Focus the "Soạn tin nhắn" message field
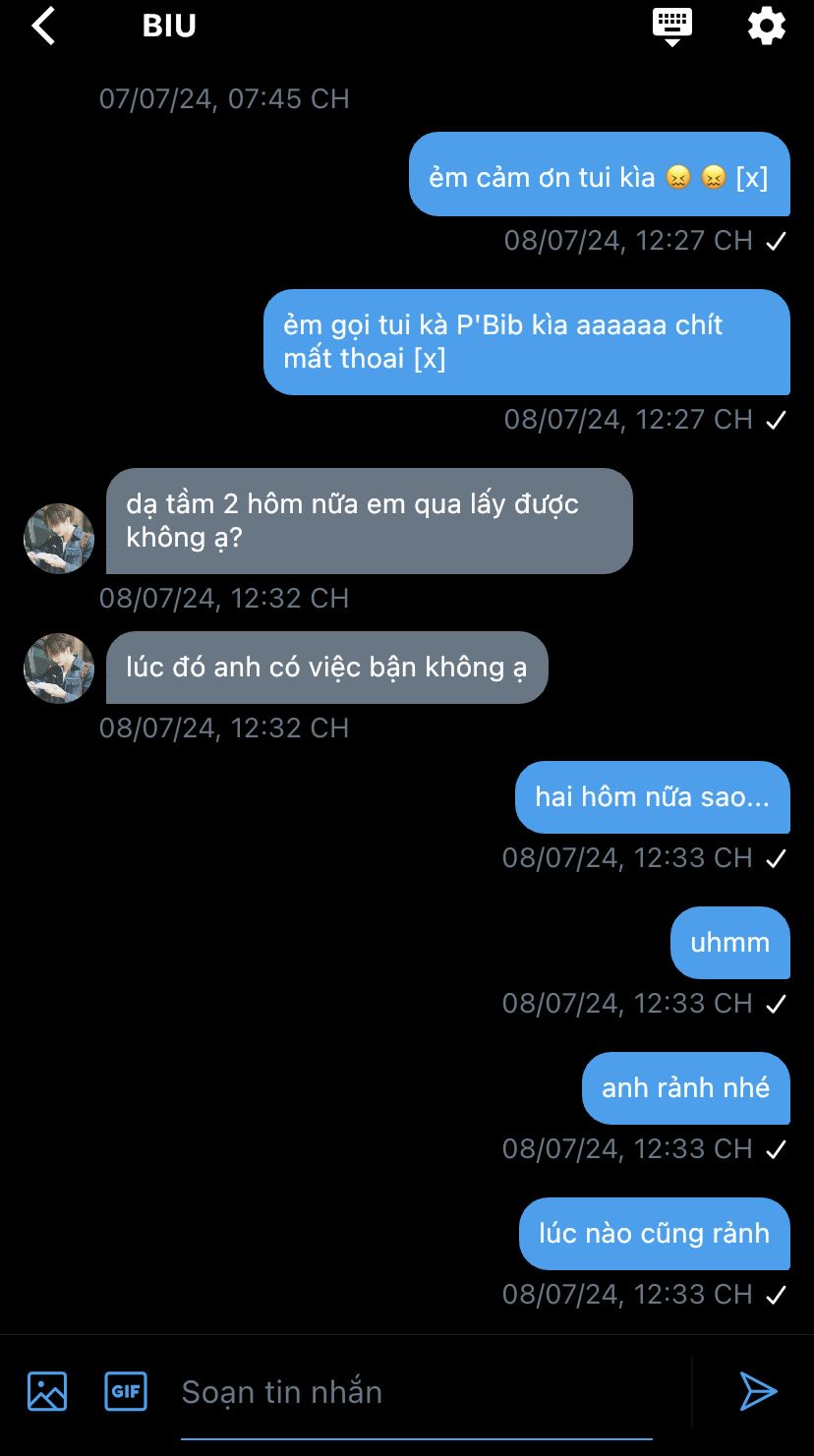This screenshot has height=1456, width=814. click(x=417, y=1393)
